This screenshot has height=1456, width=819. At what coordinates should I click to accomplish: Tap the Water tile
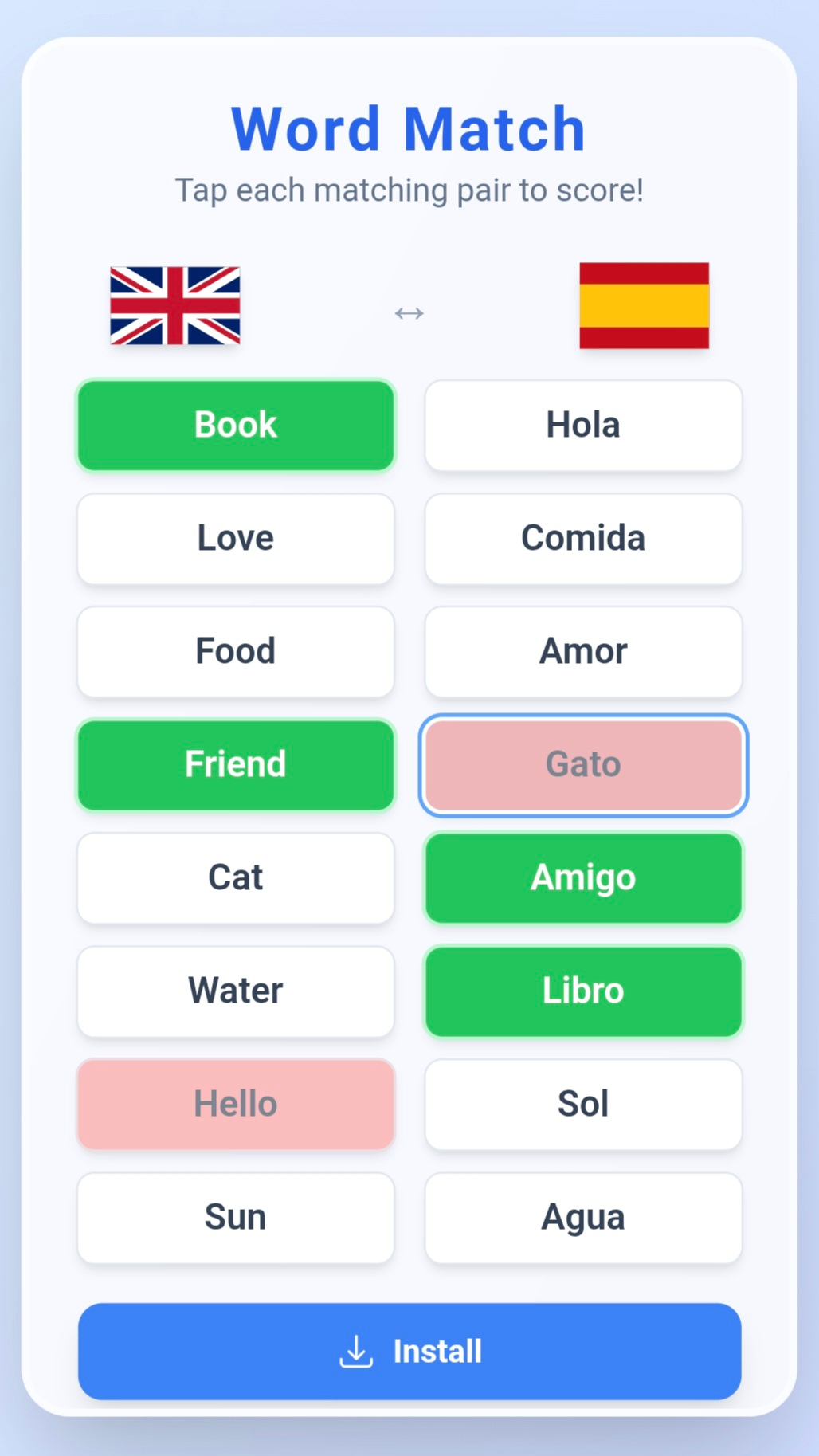point(235,991)
